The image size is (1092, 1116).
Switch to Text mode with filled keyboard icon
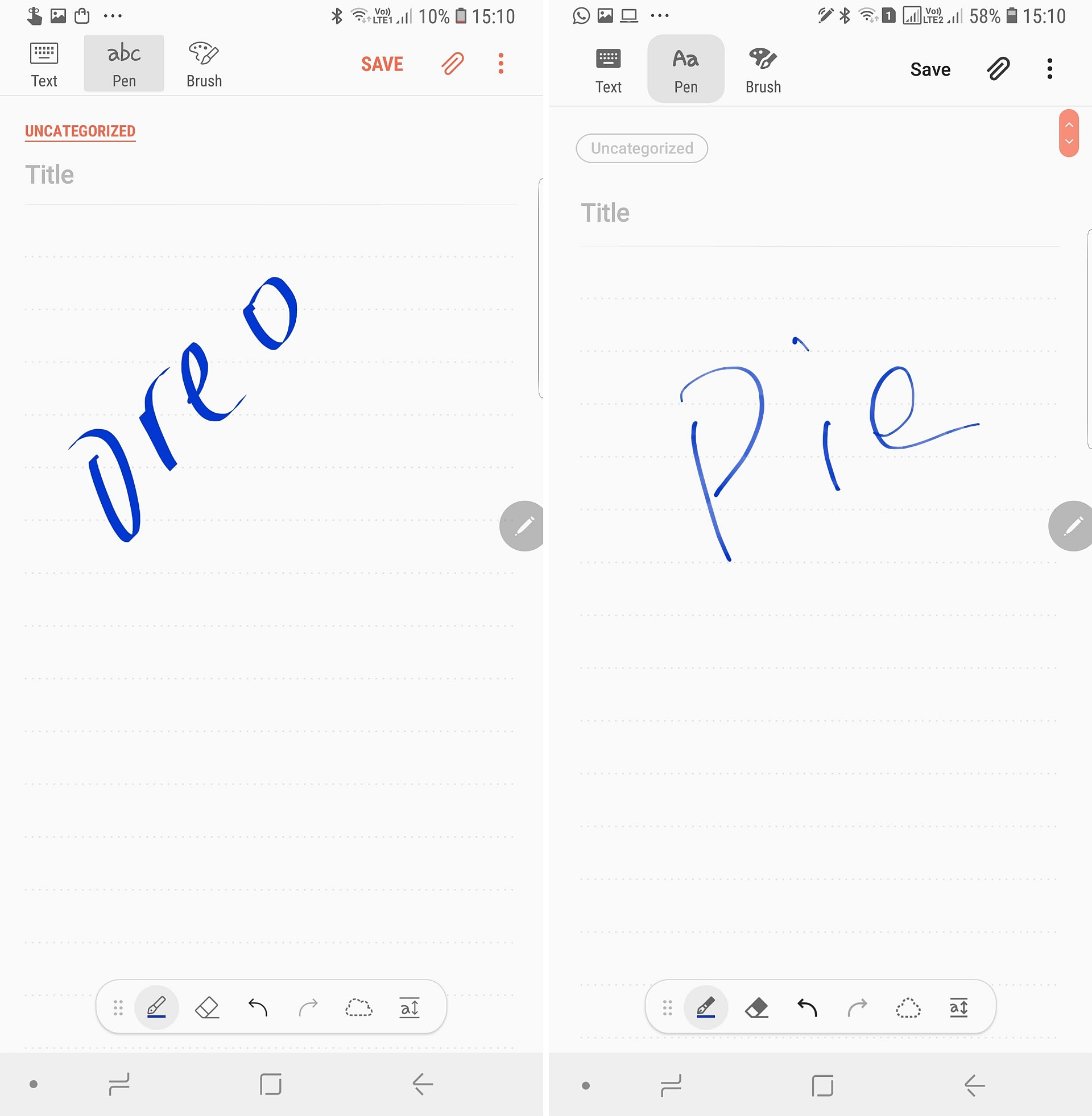coord(608,69)
